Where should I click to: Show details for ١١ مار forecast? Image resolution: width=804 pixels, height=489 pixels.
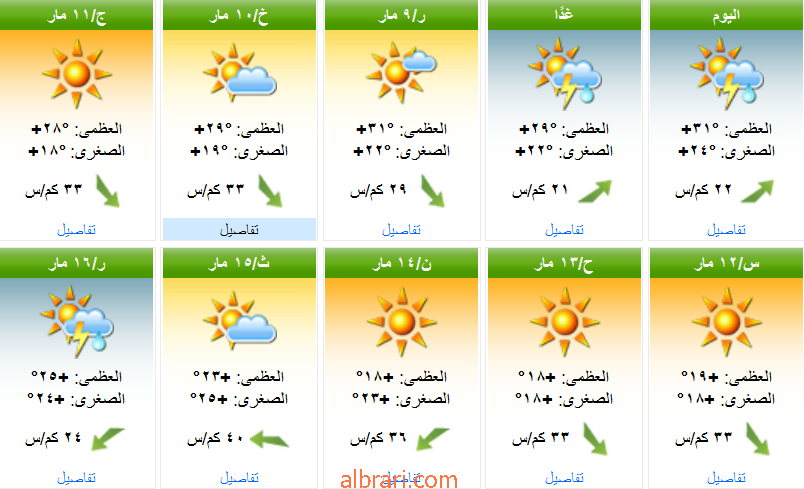pos(76,230)
